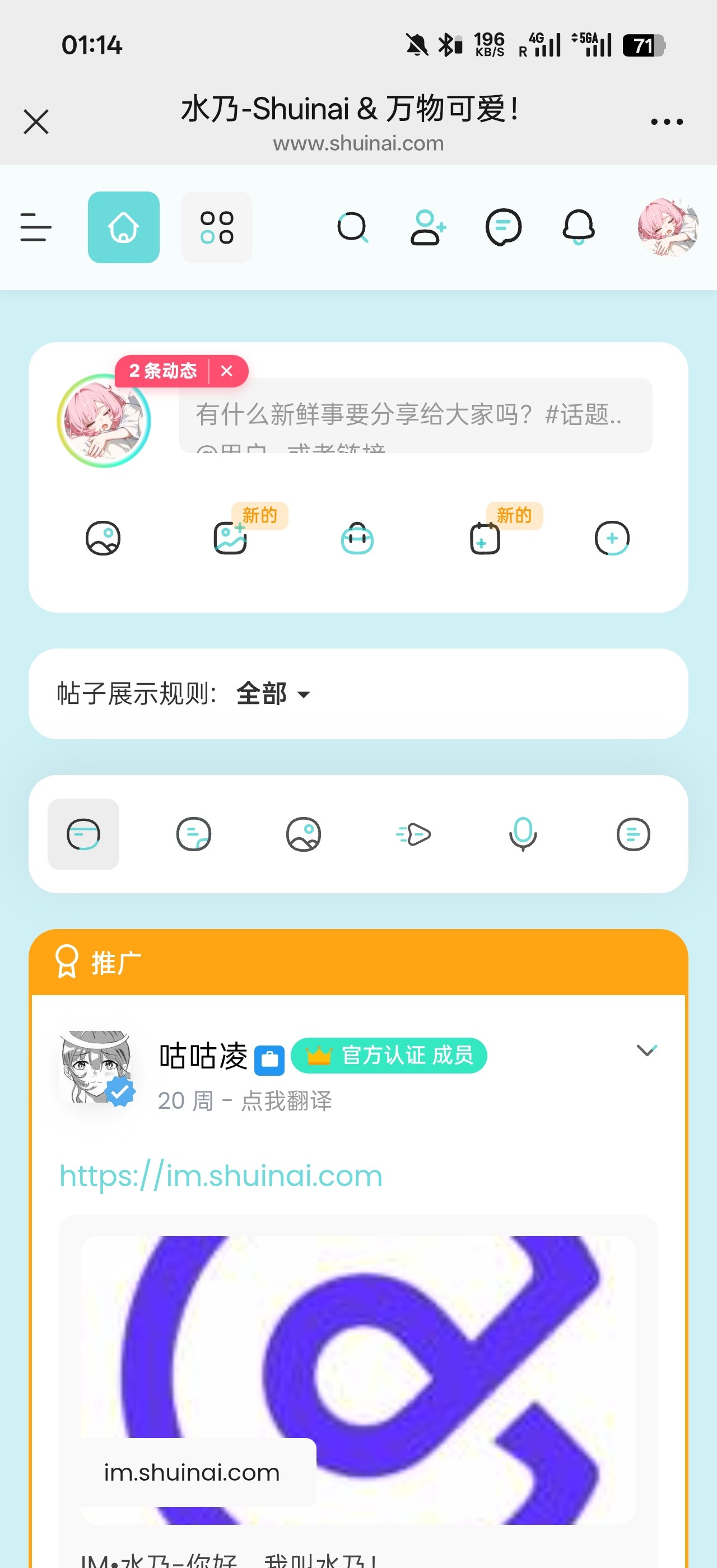Open the 帖子展示规则 全部 dropdown

pos(273,694)
